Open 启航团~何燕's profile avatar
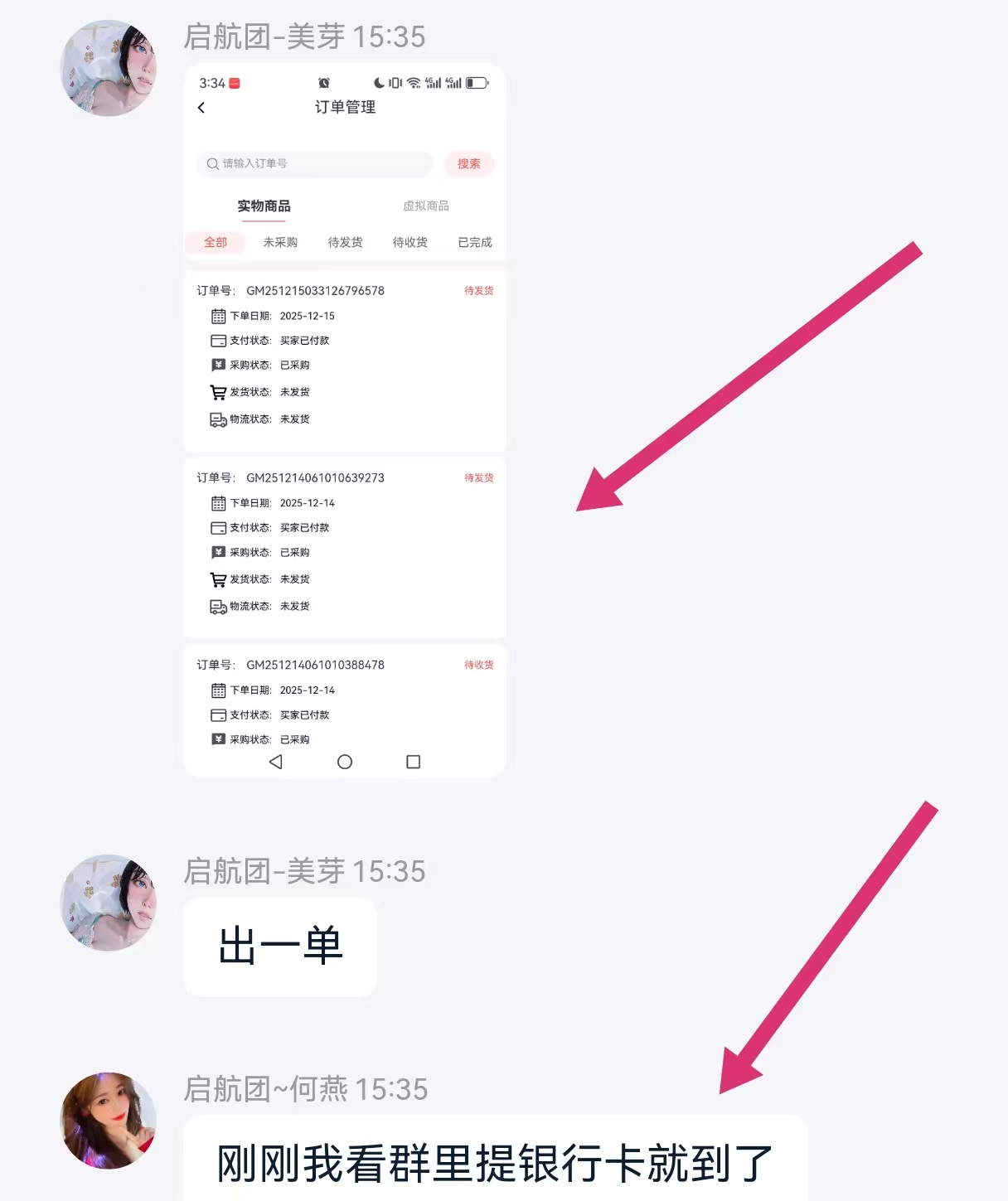 tap(109, 1121)
